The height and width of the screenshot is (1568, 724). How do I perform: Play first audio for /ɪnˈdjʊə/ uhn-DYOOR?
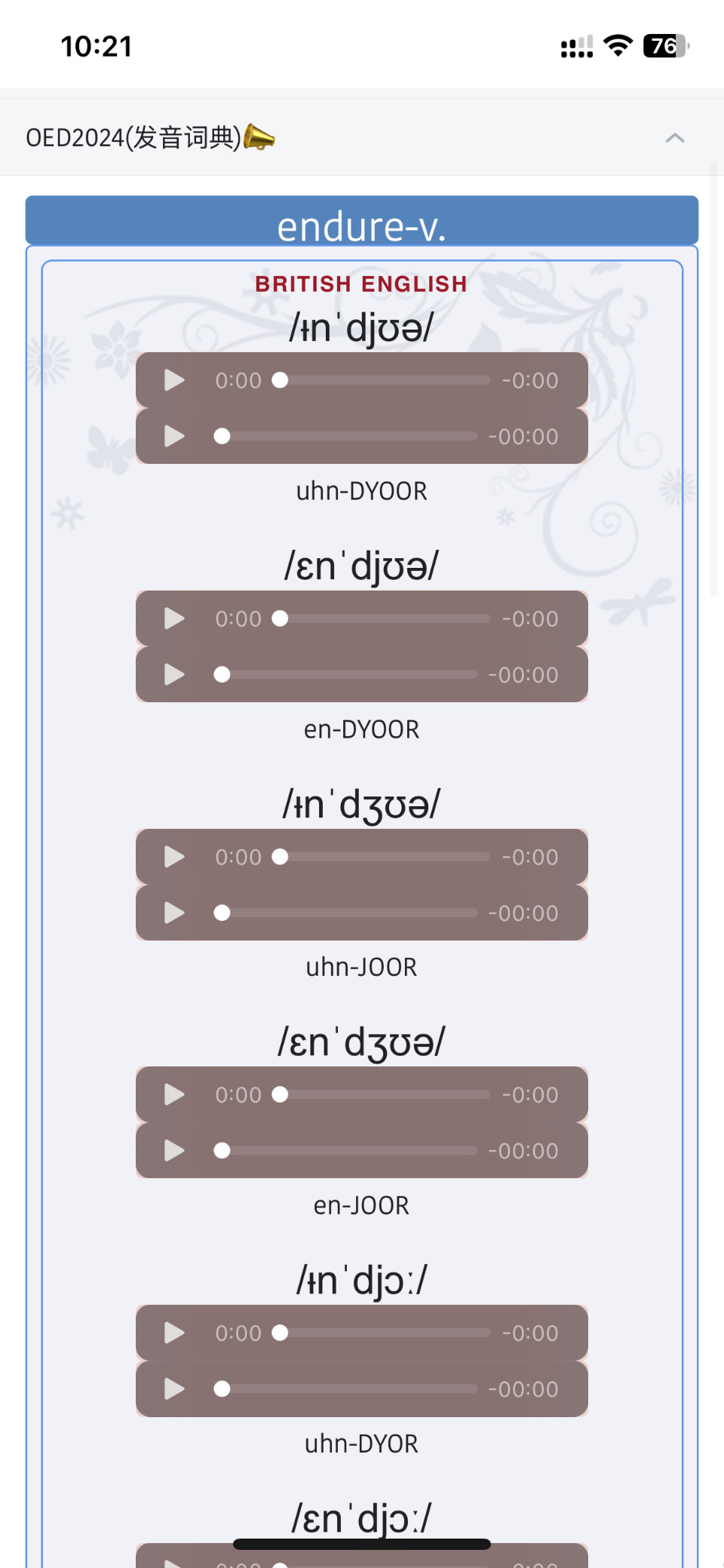coord(174,380)
